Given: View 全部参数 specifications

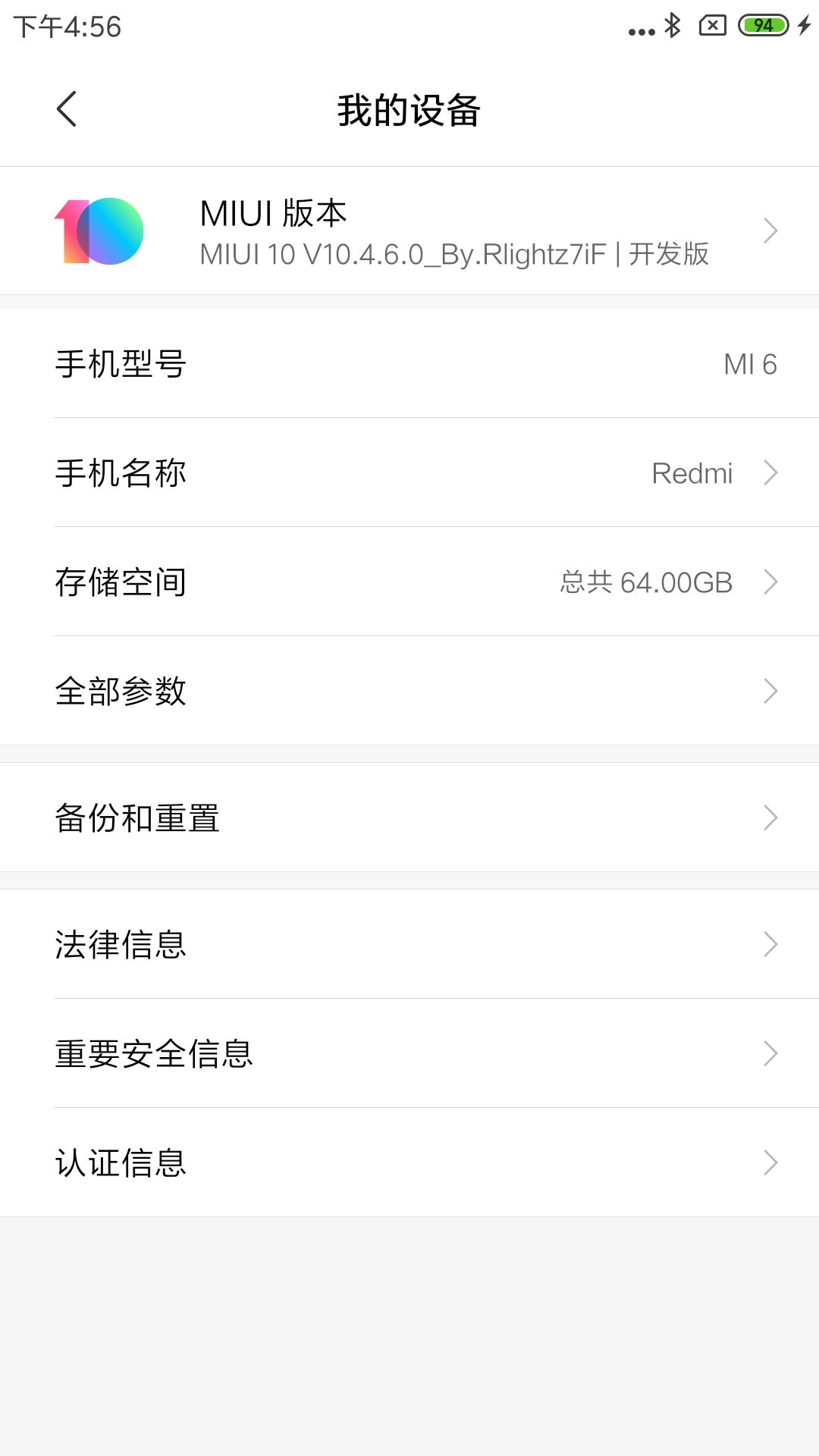Looking at the screenshot, I should (x=409, y=691).
